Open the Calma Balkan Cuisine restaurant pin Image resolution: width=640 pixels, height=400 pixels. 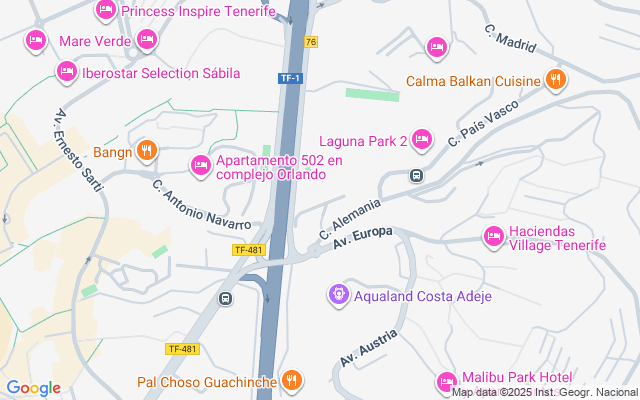[x=556, y=80]
